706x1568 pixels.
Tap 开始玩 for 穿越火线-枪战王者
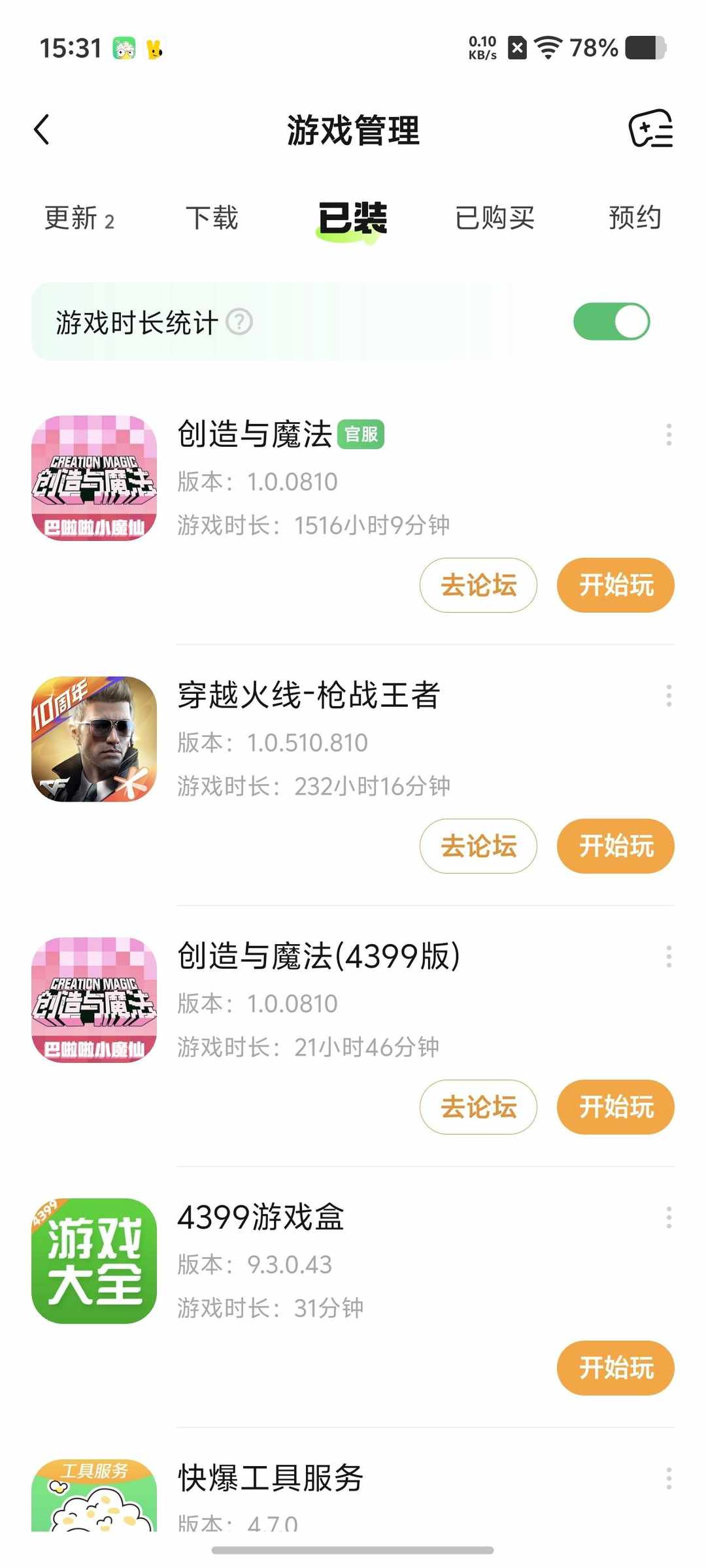coord(615,845)
